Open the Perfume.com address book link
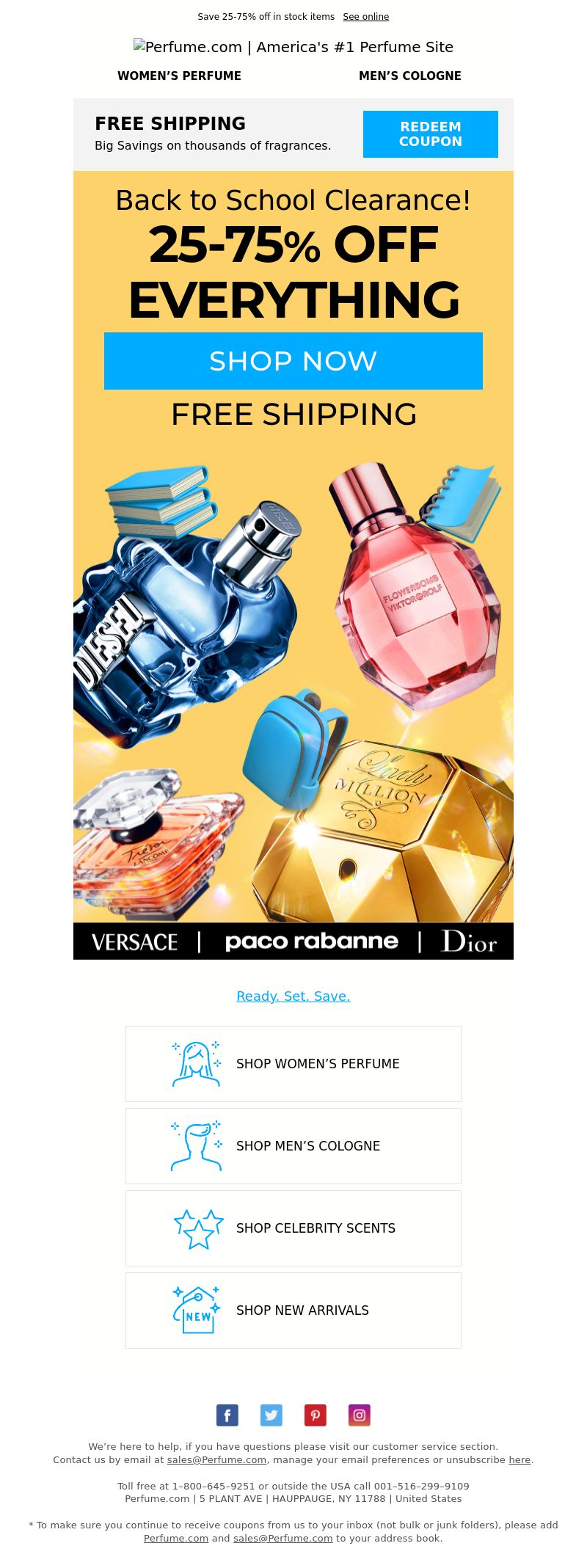Screen dimensions: 587x1568 [x=176, y=1538]
